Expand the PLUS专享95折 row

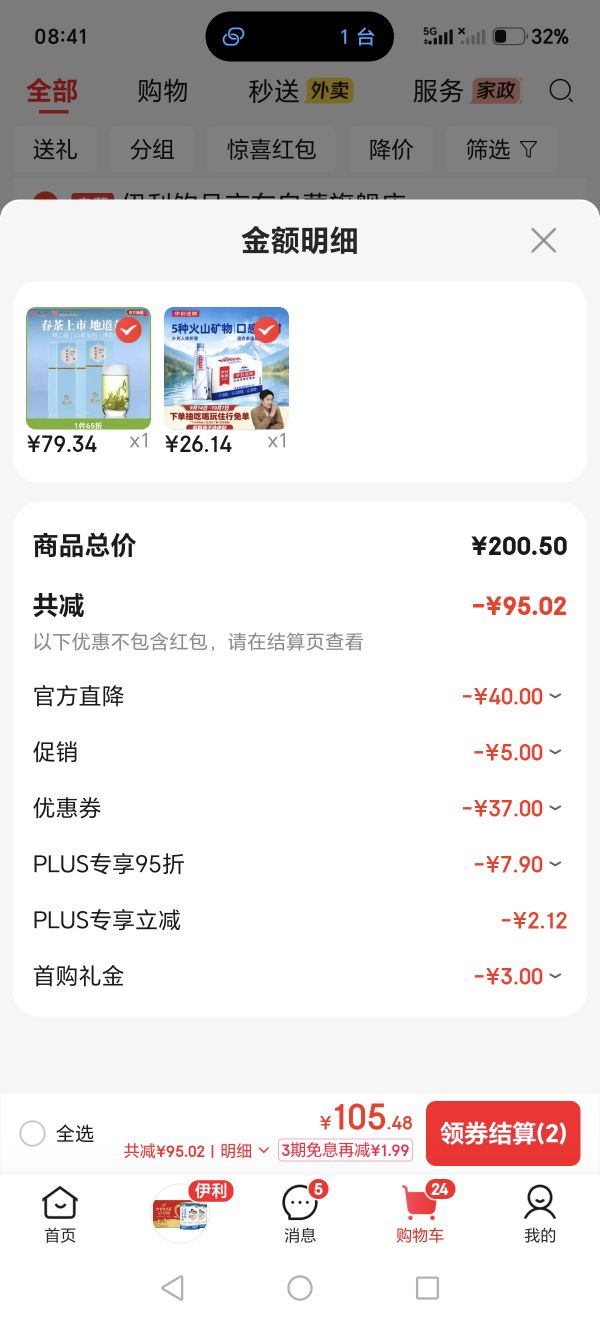300,864
